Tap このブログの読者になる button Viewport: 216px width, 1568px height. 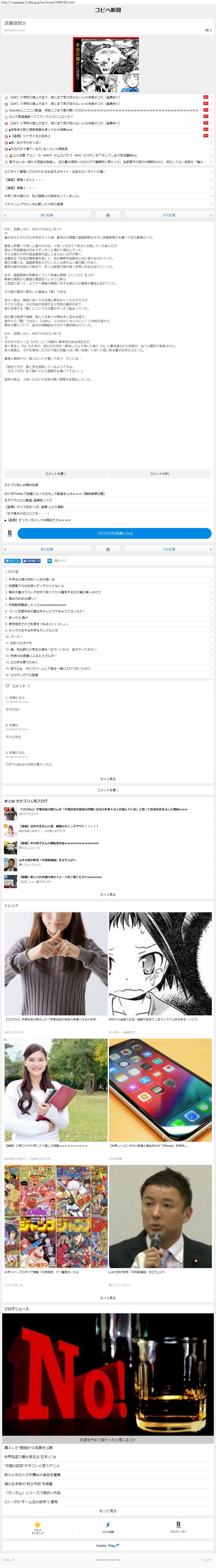[114, 533]
